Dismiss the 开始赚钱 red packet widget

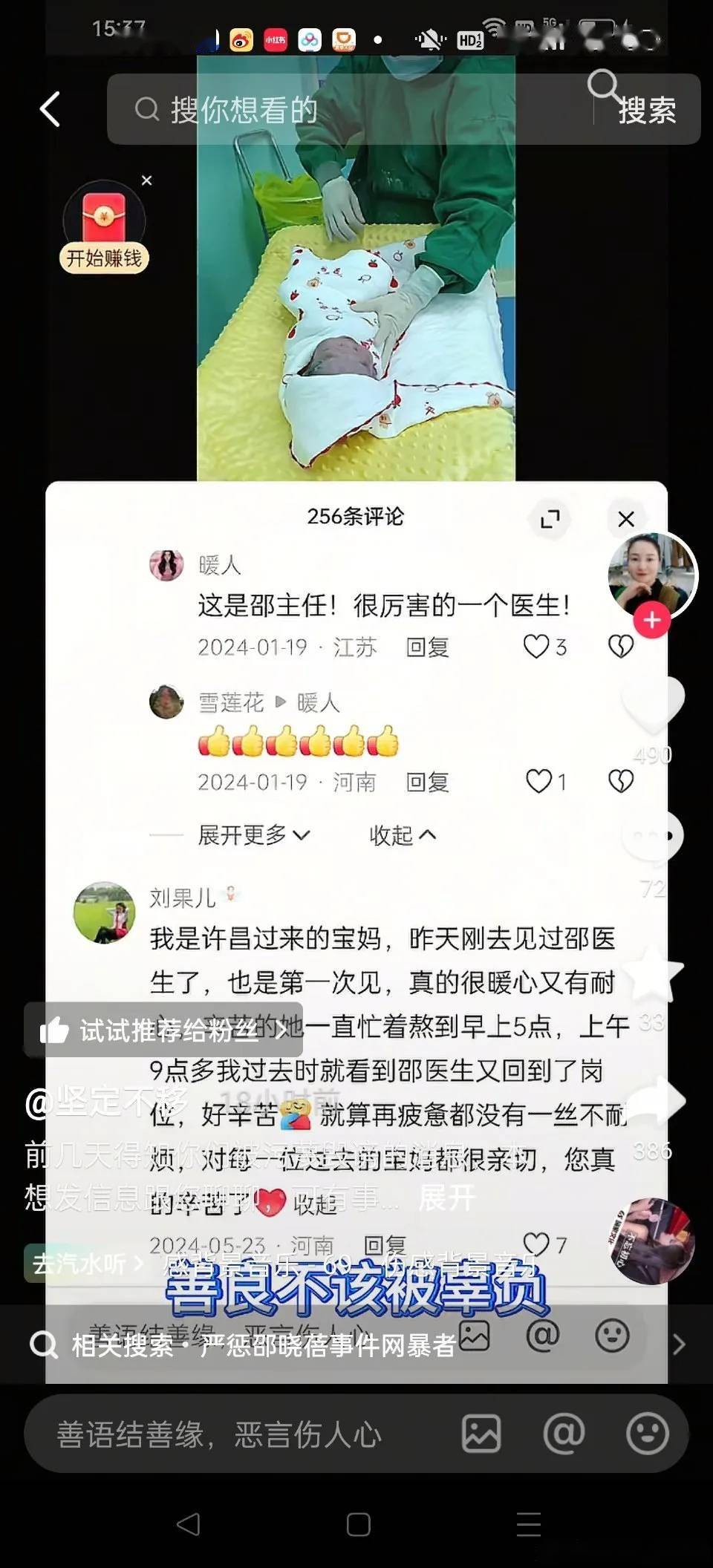(147, 180)
